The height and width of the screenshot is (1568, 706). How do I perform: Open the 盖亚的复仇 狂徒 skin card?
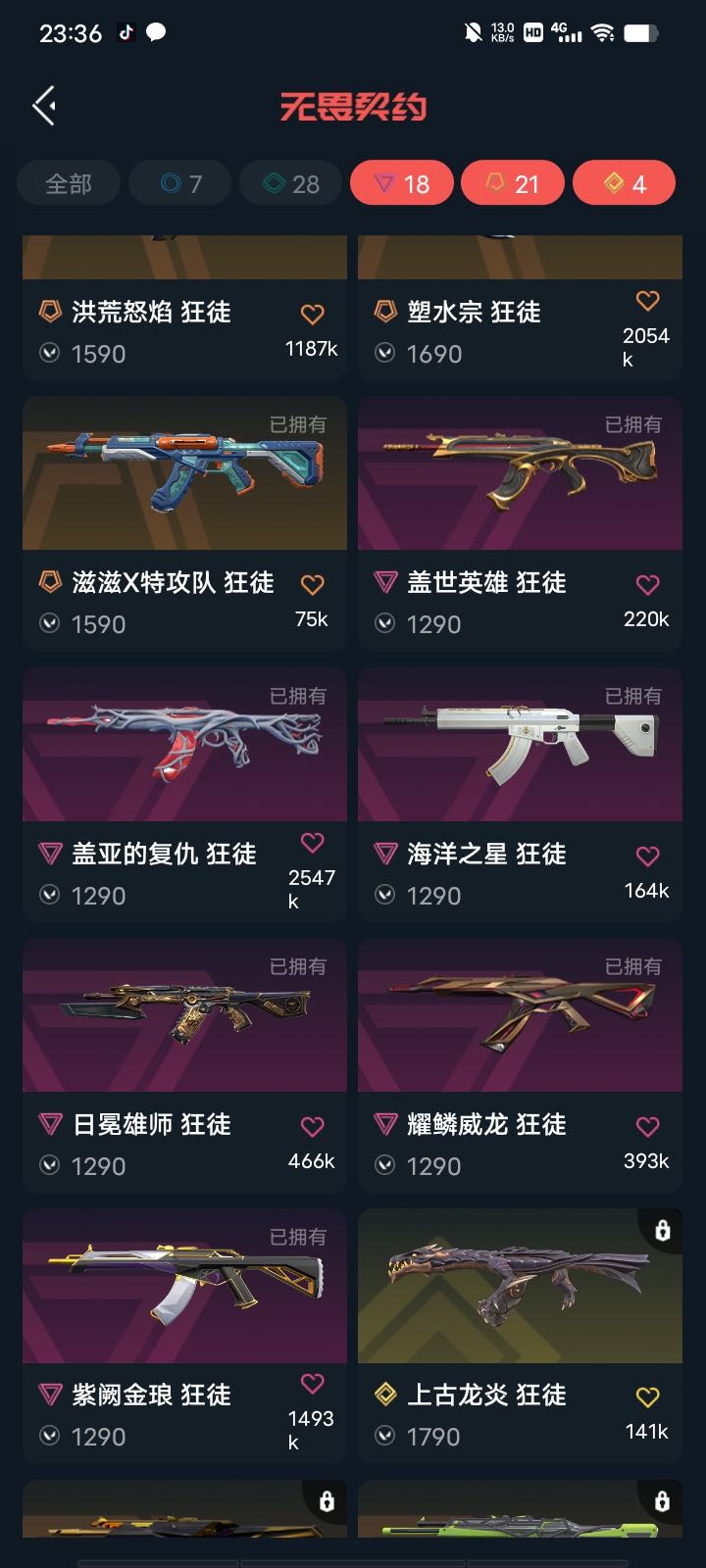(184, 795)
